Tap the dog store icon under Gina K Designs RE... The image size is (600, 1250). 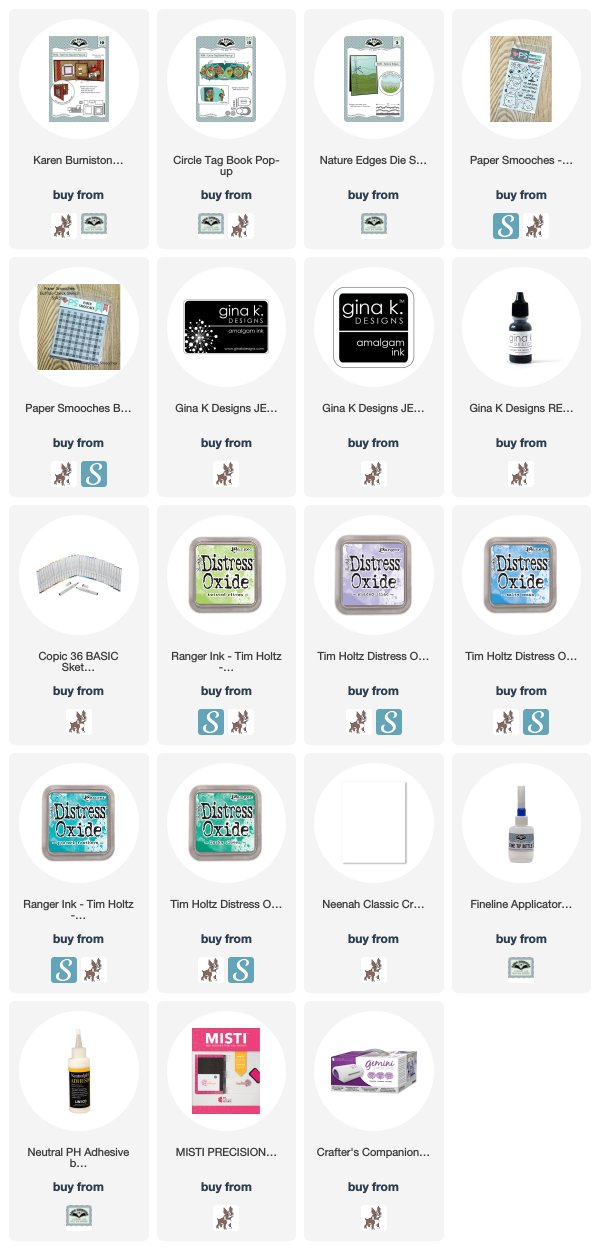pos(520,473)
